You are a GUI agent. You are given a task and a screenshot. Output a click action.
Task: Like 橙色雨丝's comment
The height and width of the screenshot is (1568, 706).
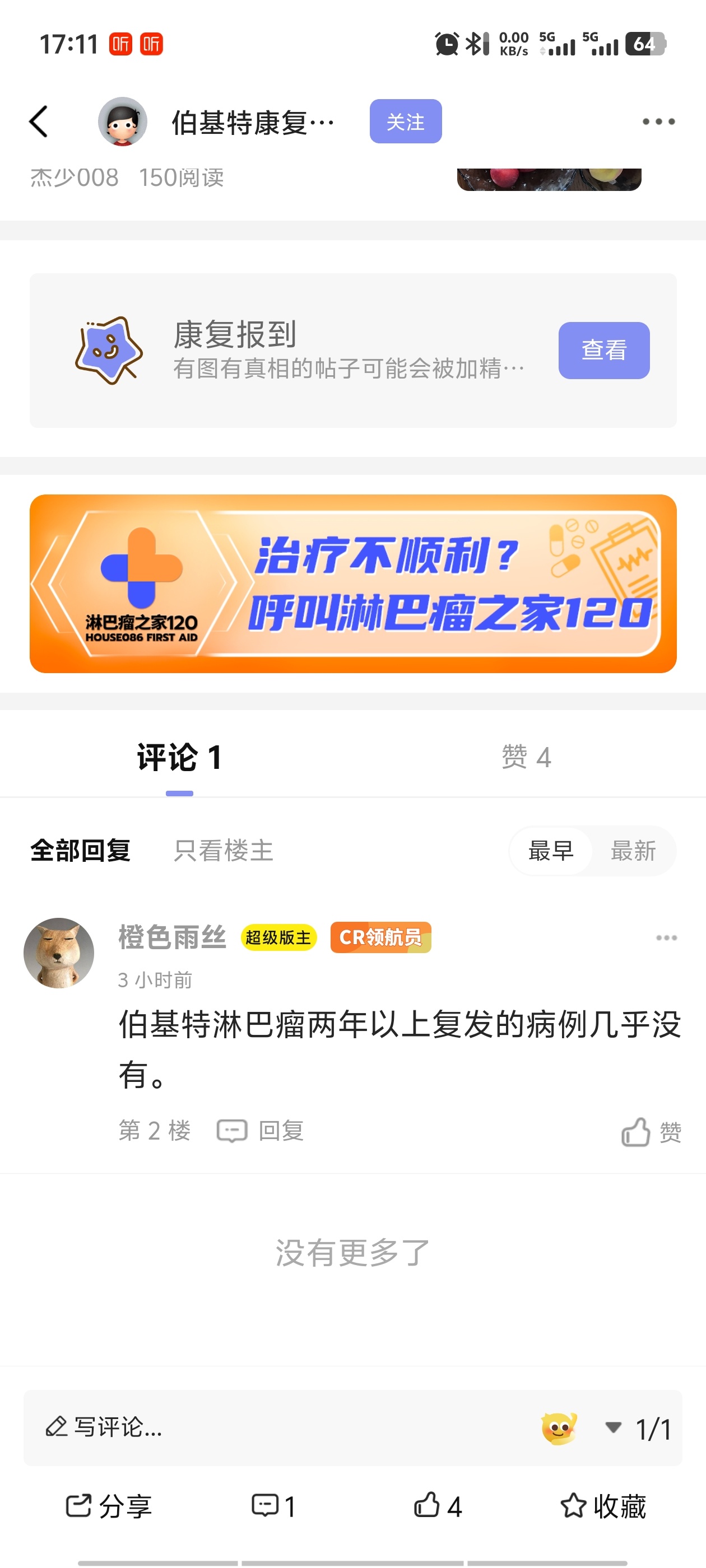coord(651,1132)
